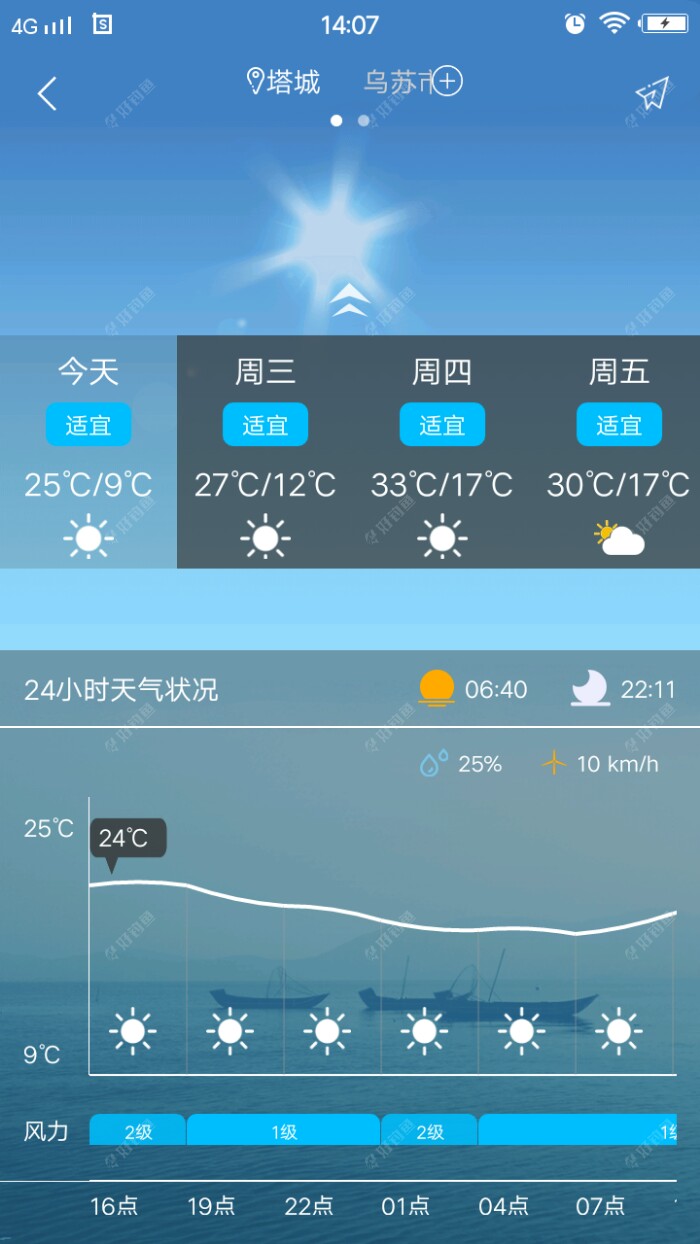This screenshot has width=700, height=1244.
Task: Select the 周四 forecast card
Action: [442, 452]
